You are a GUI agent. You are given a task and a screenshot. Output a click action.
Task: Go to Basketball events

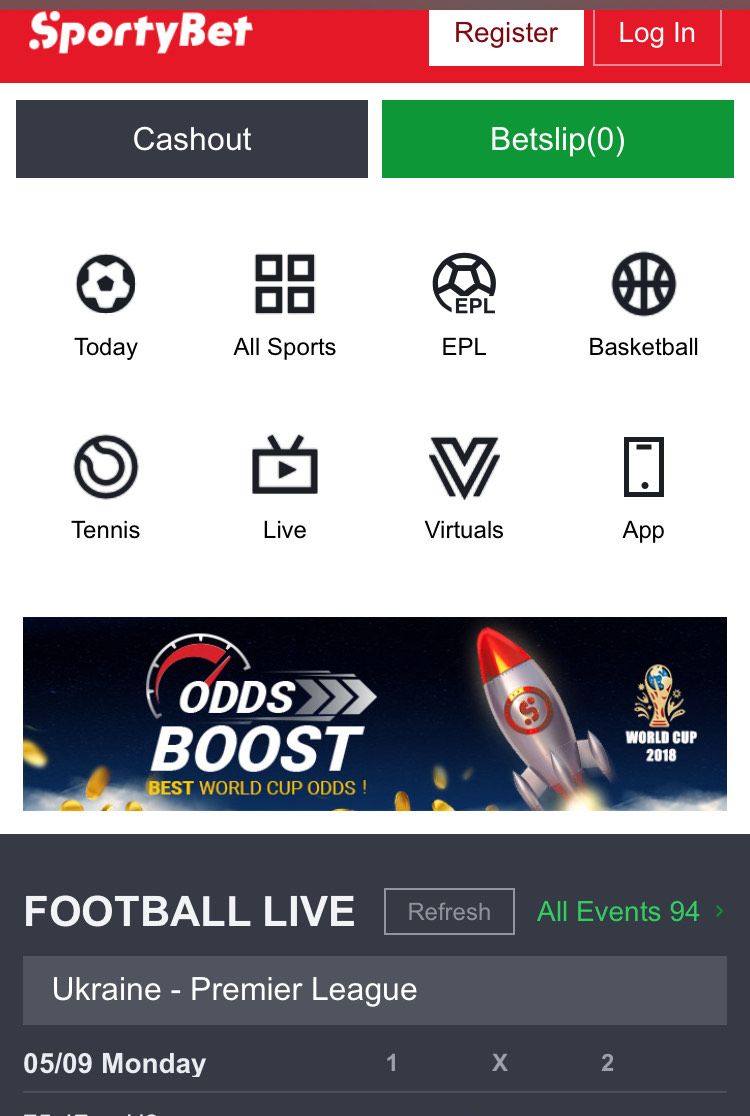click(643, 305)
